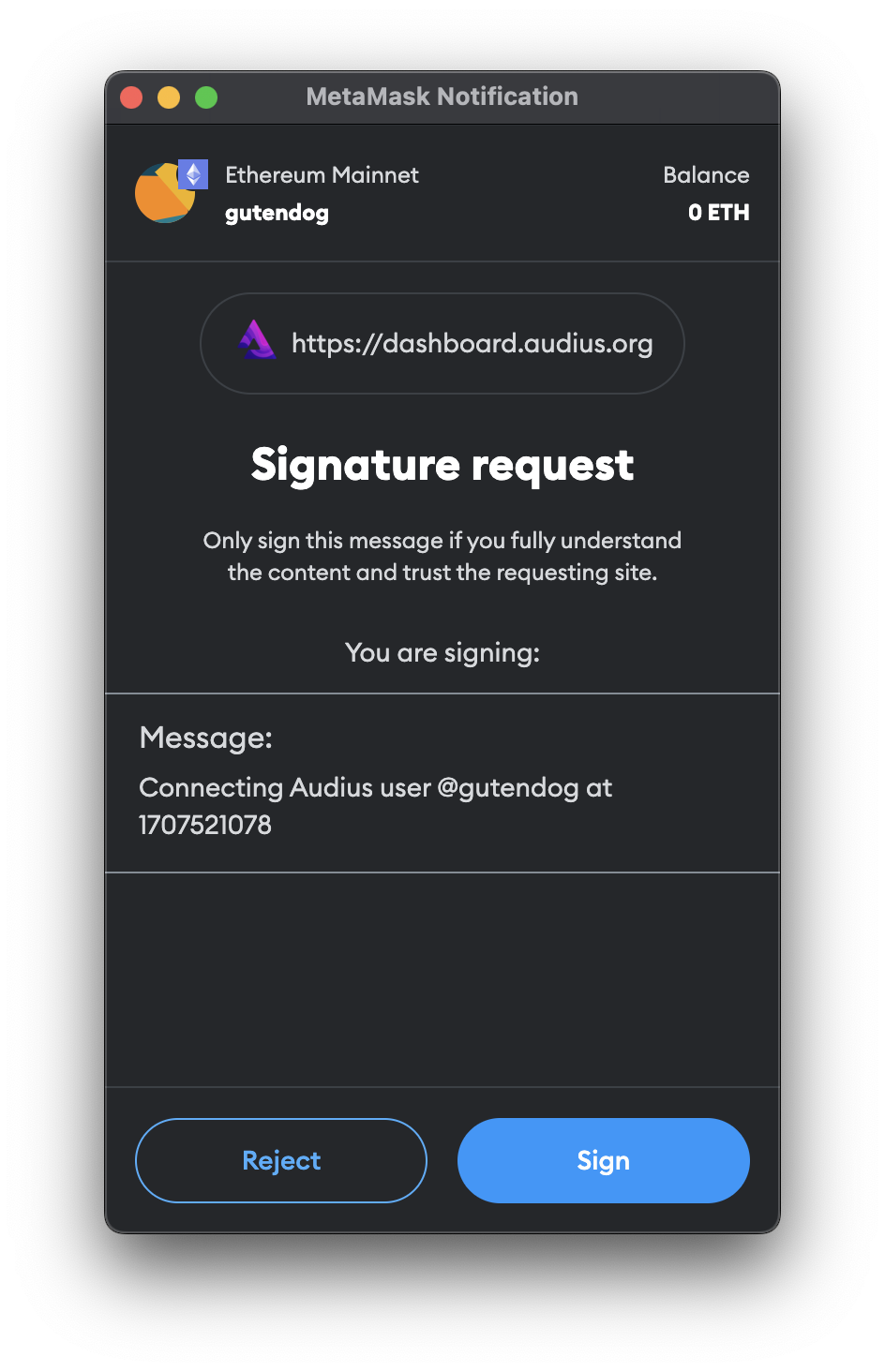Minimize the MetaMask Notification window
Image resolution: width=885 pixels, height=1372 pixels.
pyautogui.click(x=169, y=97)
